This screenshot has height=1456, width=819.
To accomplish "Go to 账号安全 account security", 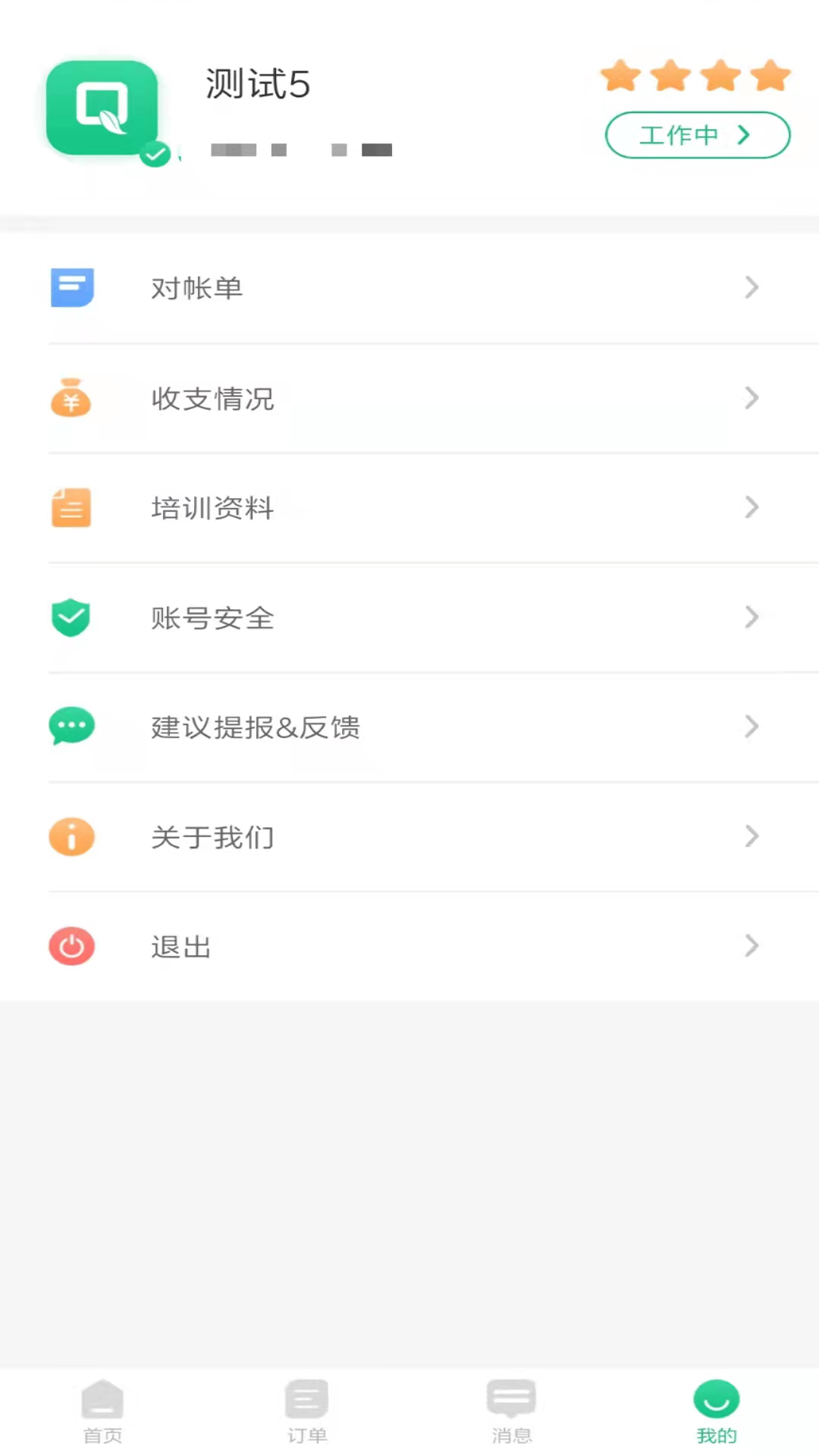I will [409, 618].
